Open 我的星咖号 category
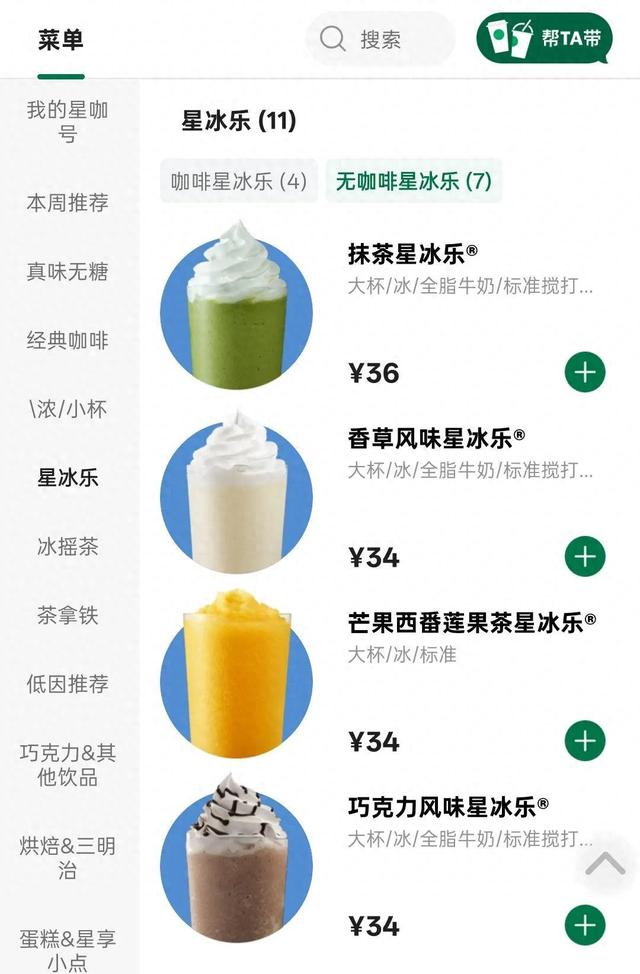The height and width of the screenshot is (974, 640). pos(68,121)
